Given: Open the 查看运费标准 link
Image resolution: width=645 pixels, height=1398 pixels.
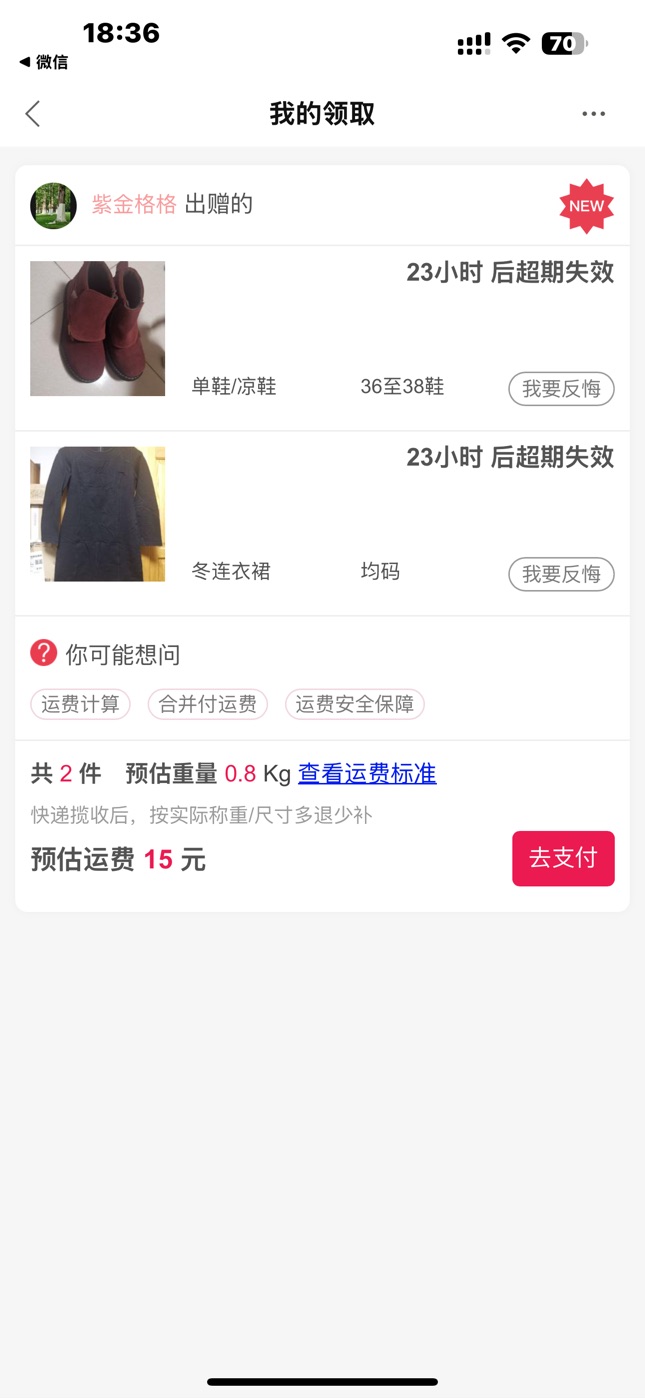Looking at the screenshot, I should pos(367,774).
